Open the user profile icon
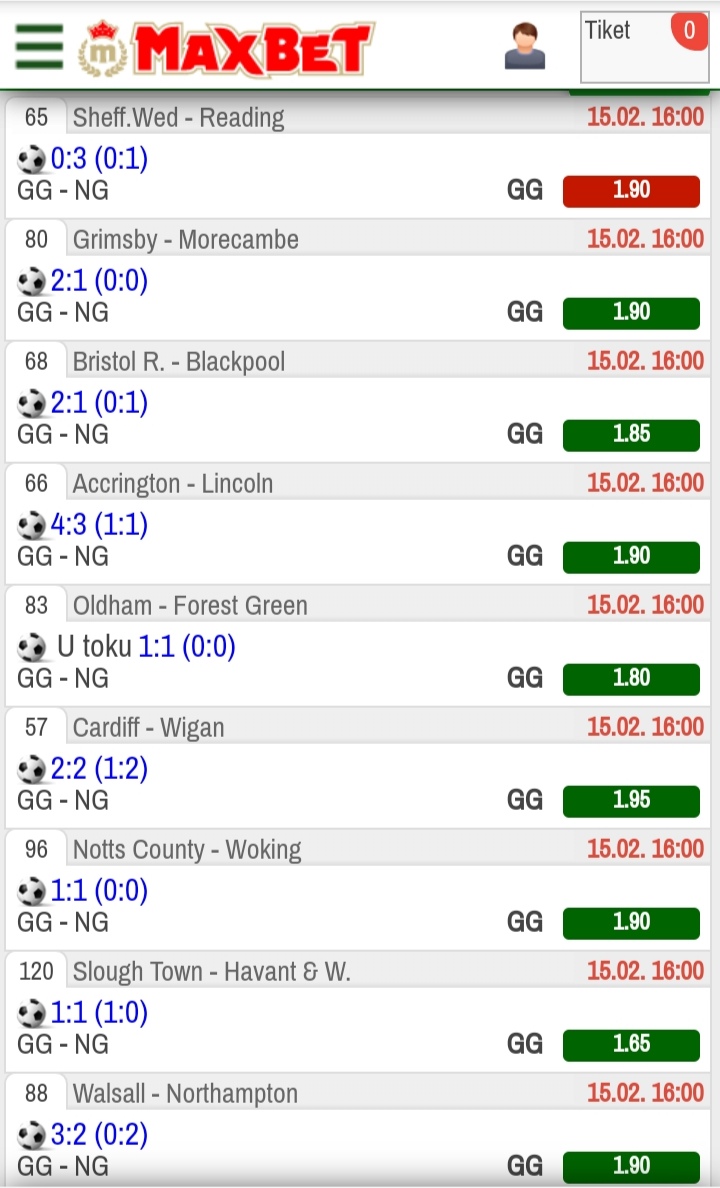 pyautogui.click(x=524, y=46)
